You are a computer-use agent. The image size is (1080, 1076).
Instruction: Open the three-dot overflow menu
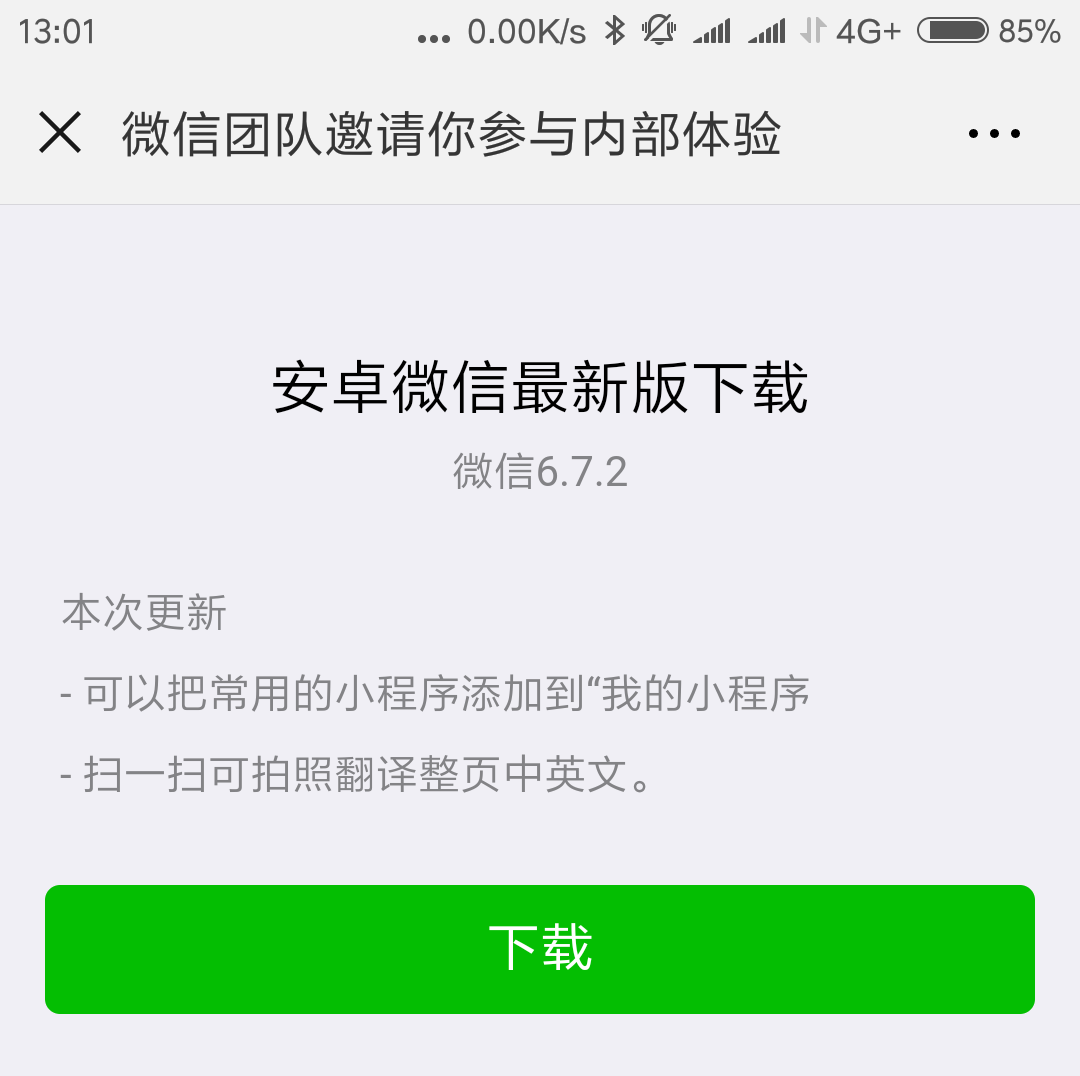[x=994, y=133]
